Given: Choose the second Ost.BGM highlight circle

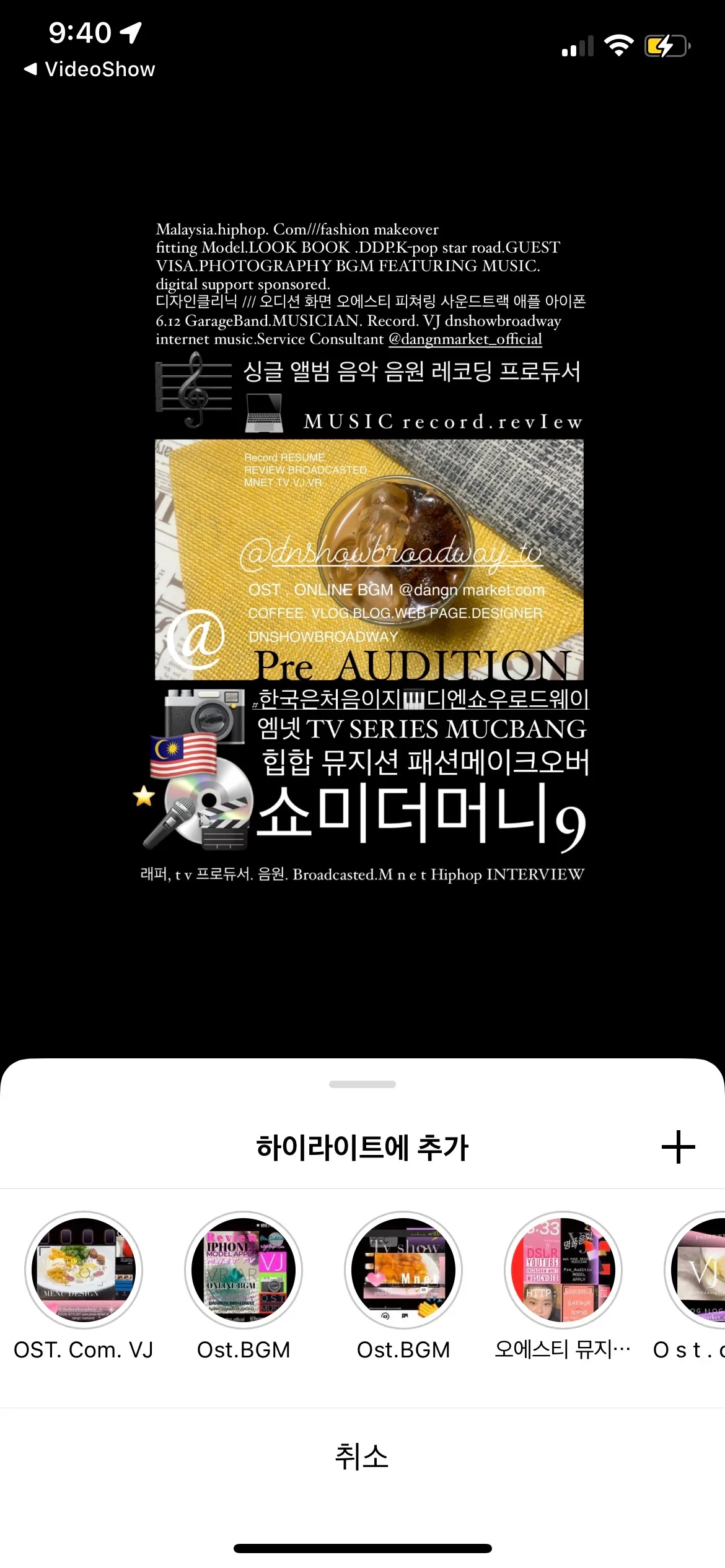Looking at the screenshot, I should pos(403,1270).
